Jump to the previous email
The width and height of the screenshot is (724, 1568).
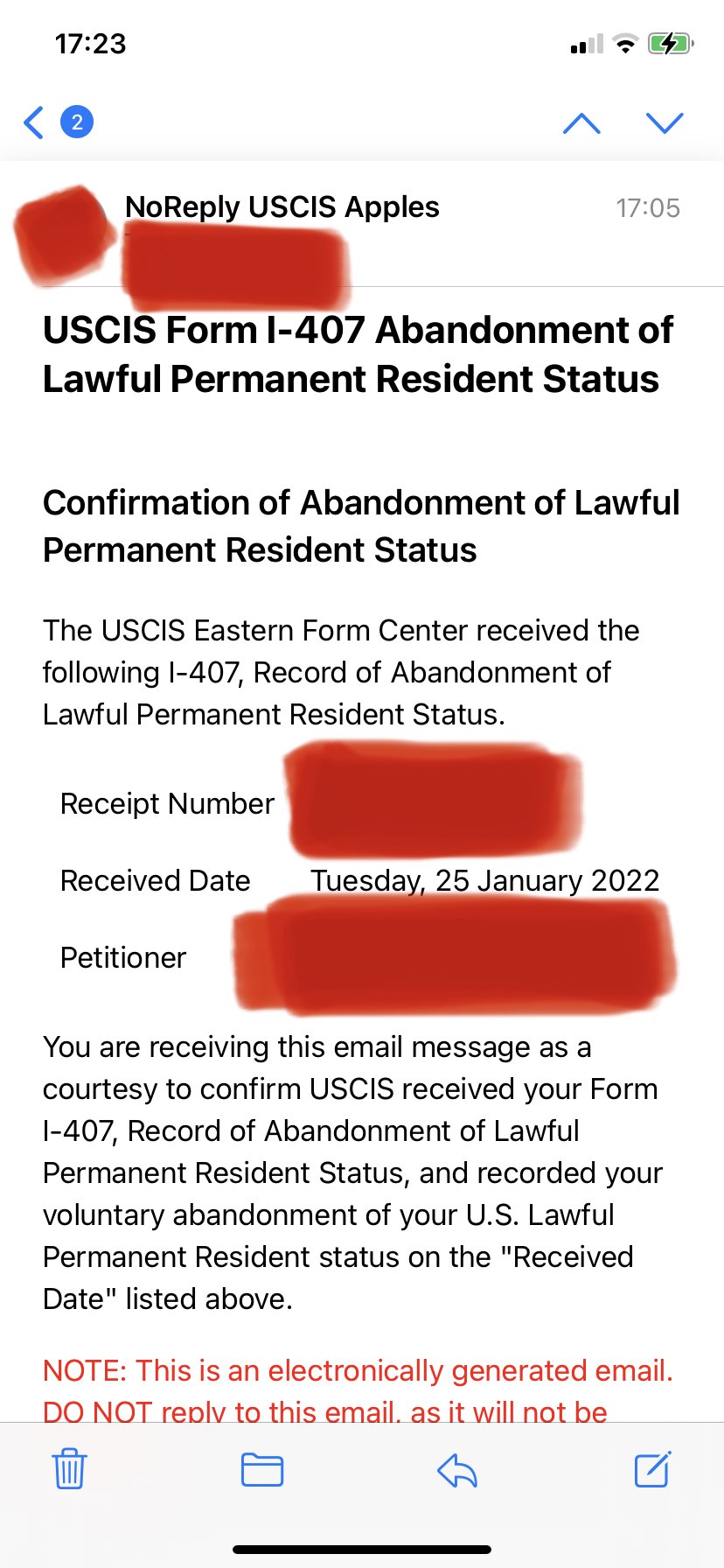581,122
